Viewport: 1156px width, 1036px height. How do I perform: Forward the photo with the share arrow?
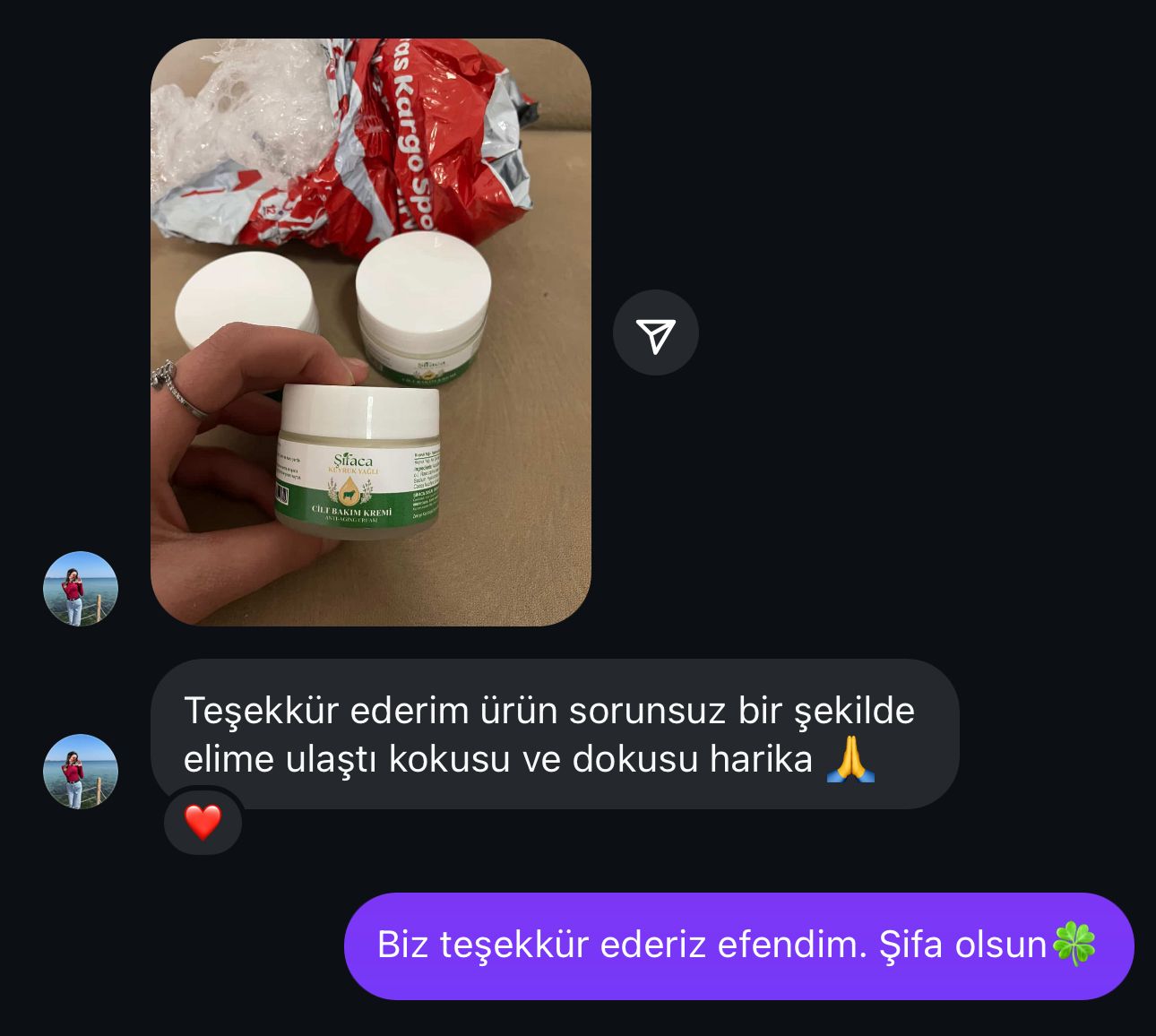(655, 332)
